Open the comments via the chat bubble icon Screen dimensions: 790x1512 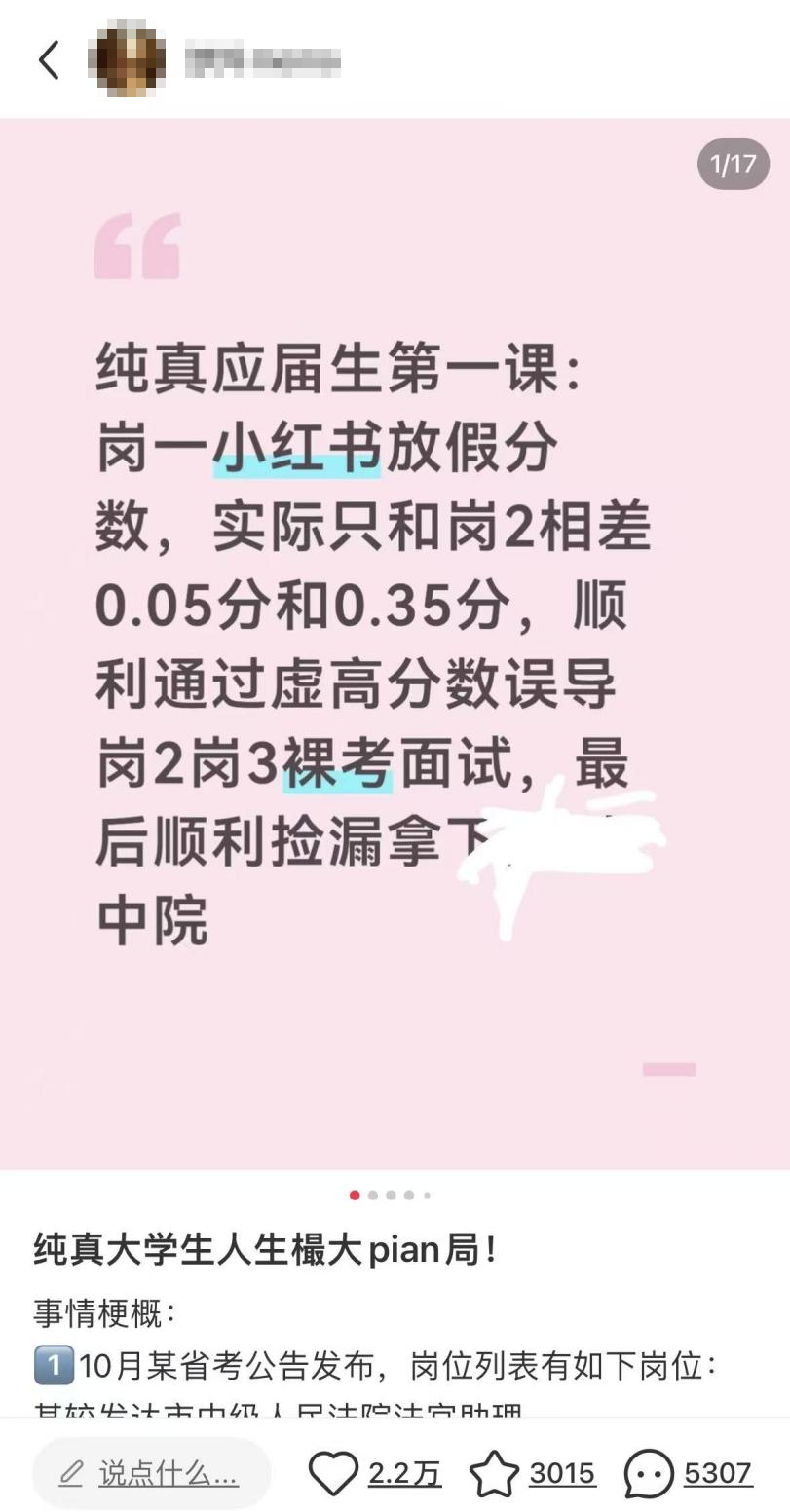point(649,1473)
